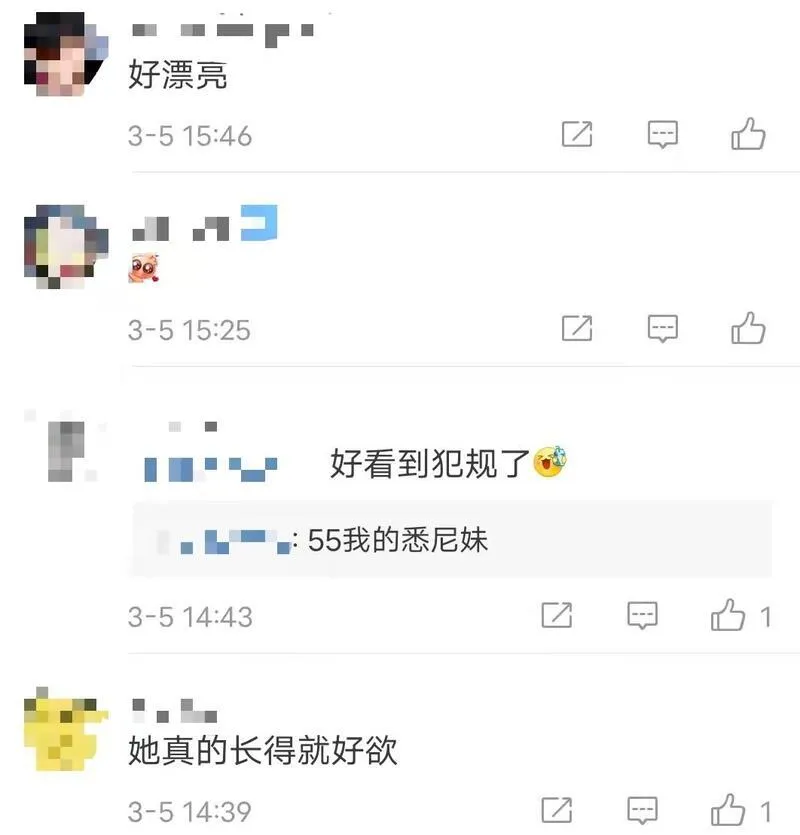Like the comment "好看到犯规了"
The height and width of the screenshot is (835, 800).
click(x=729, y=616)
